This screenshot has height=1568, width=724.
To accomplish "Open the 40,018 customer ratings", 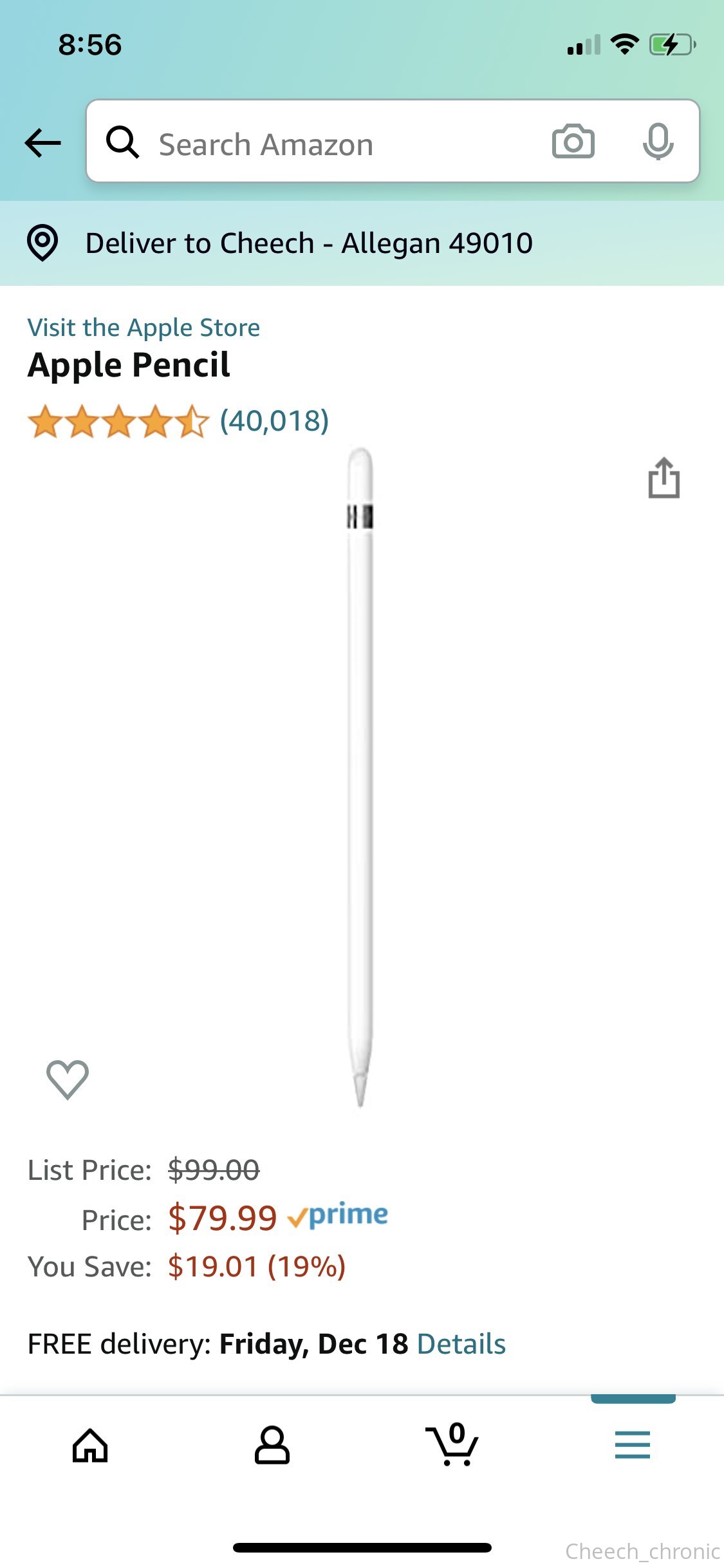I will click(x=274, y=421).
